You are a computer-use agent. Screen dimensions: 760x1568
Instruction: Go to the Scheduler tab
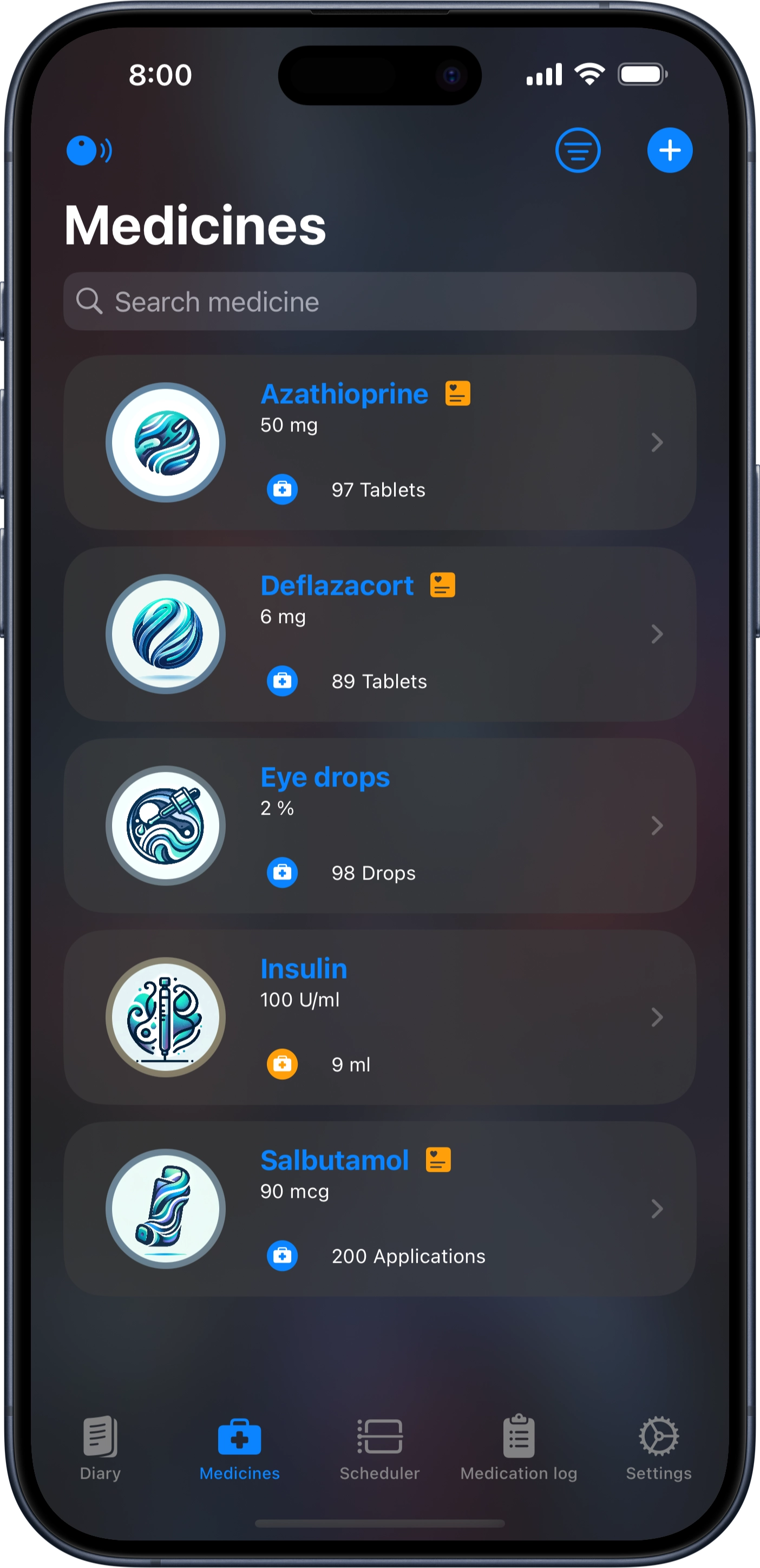pos(379,1449)
